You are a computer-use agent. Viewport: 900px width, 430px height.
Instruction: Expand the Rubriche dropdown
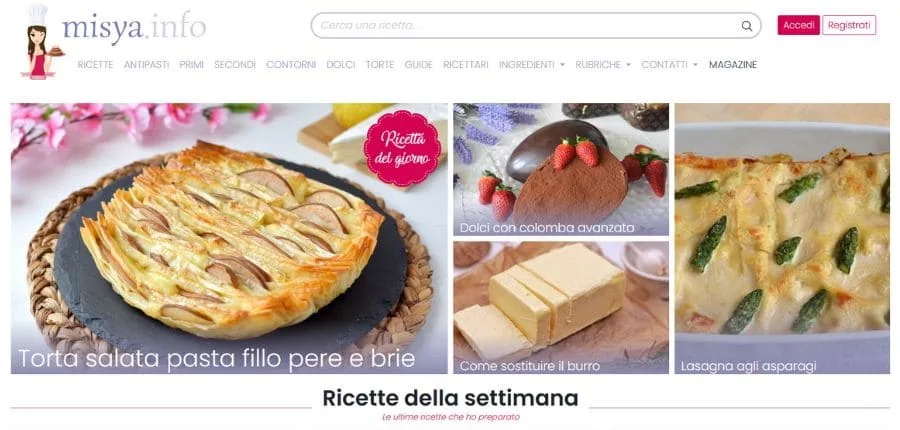pos(603,64)
